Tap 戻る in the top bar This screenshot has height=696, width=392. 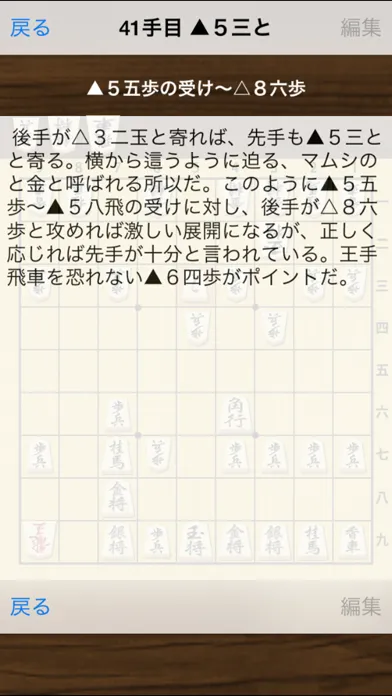point(30,28)
